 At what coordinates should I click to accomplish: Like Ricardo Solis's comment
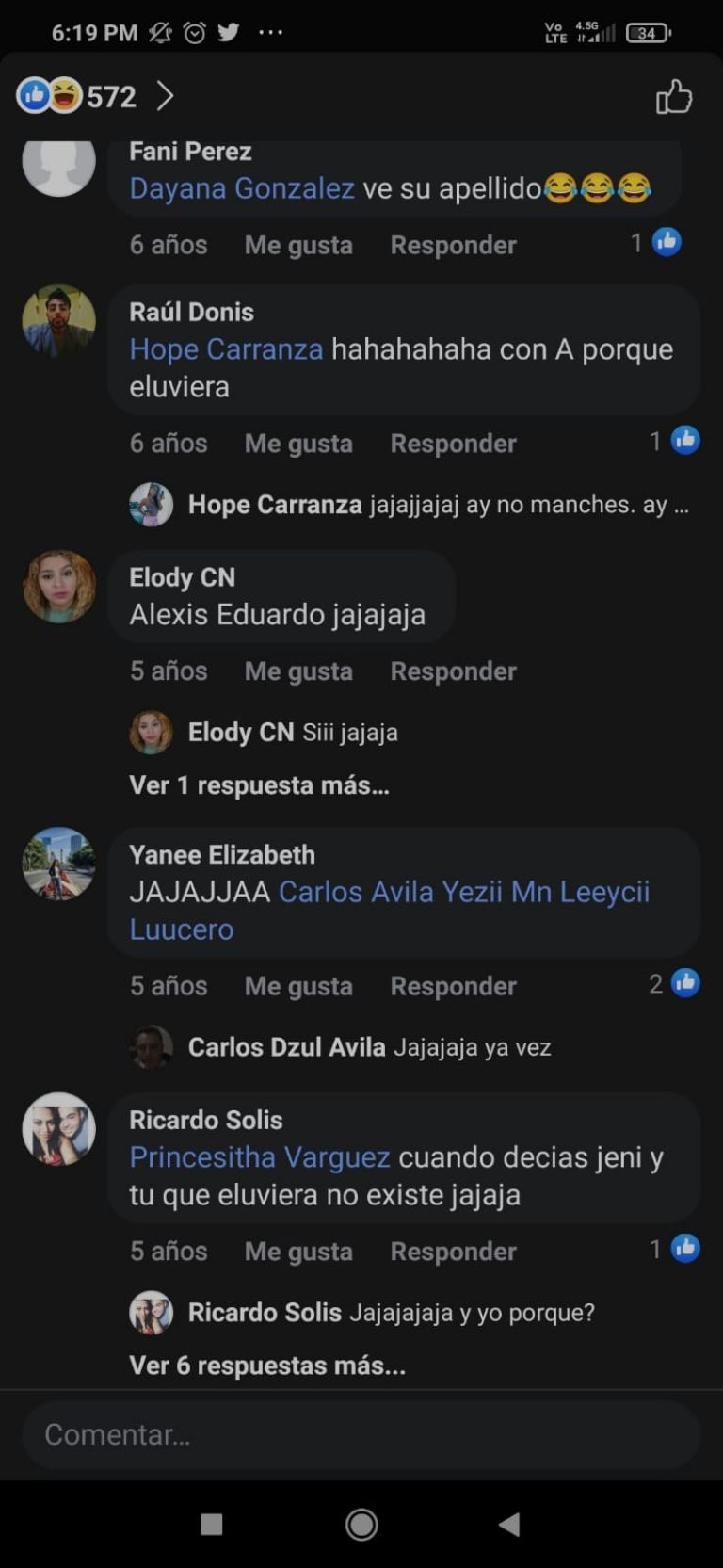298,1252
